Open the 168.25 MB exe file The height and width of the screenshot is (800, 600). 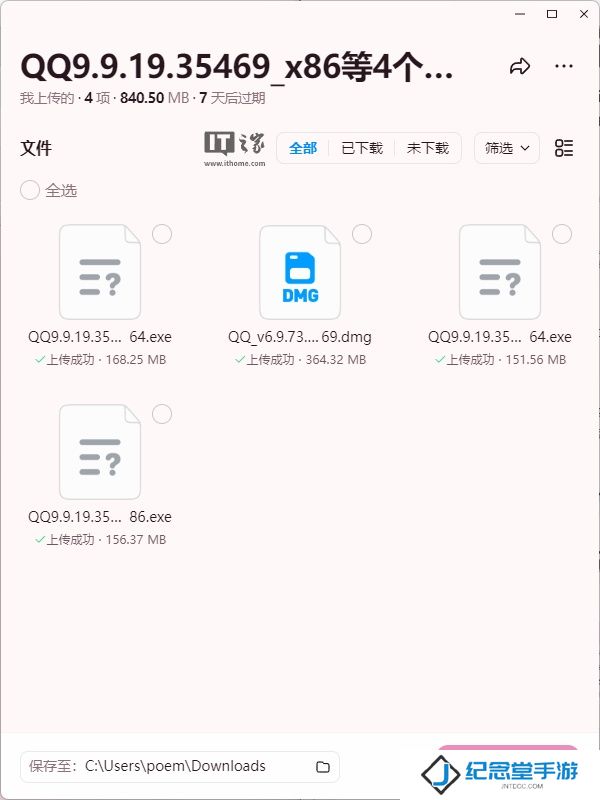coord(100,272)
